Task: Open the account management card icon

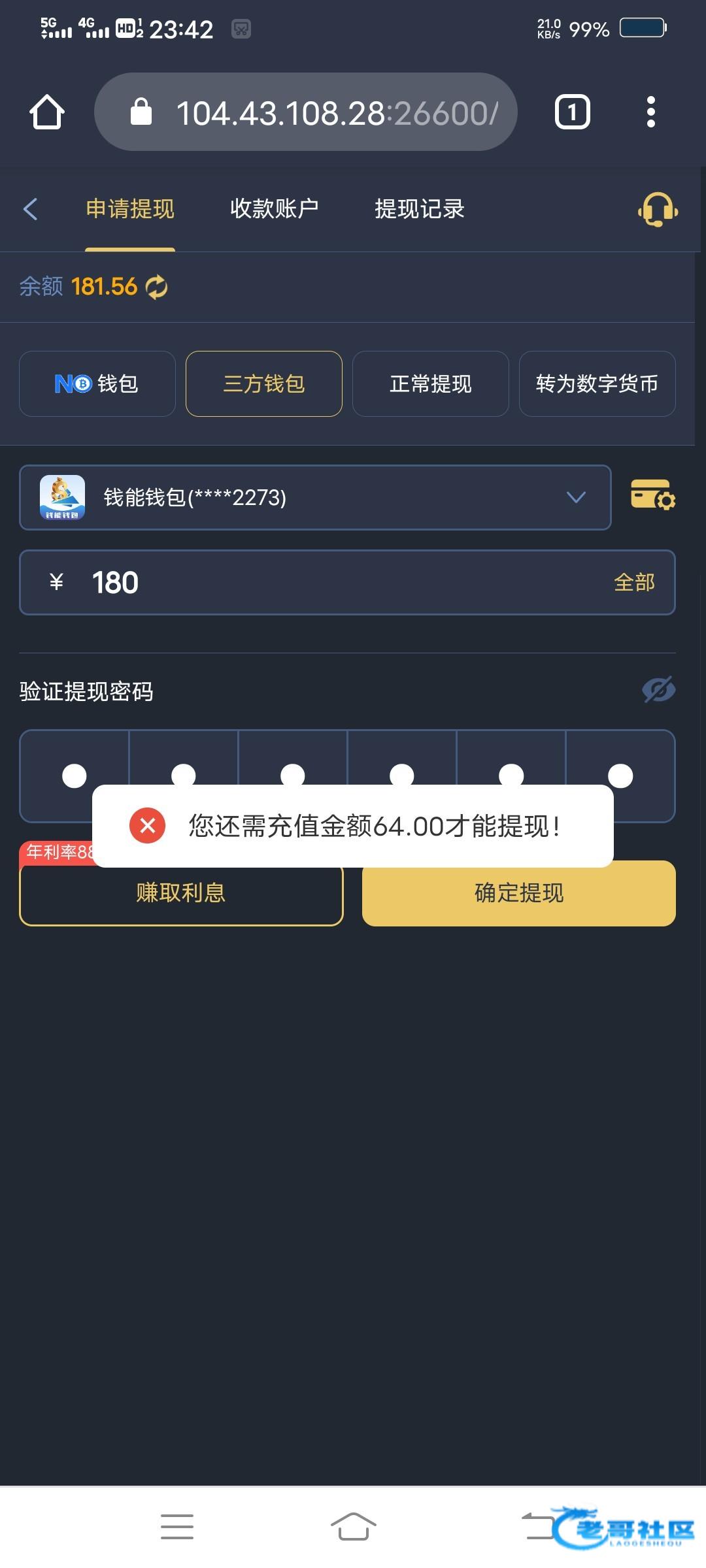Action: 652,495
